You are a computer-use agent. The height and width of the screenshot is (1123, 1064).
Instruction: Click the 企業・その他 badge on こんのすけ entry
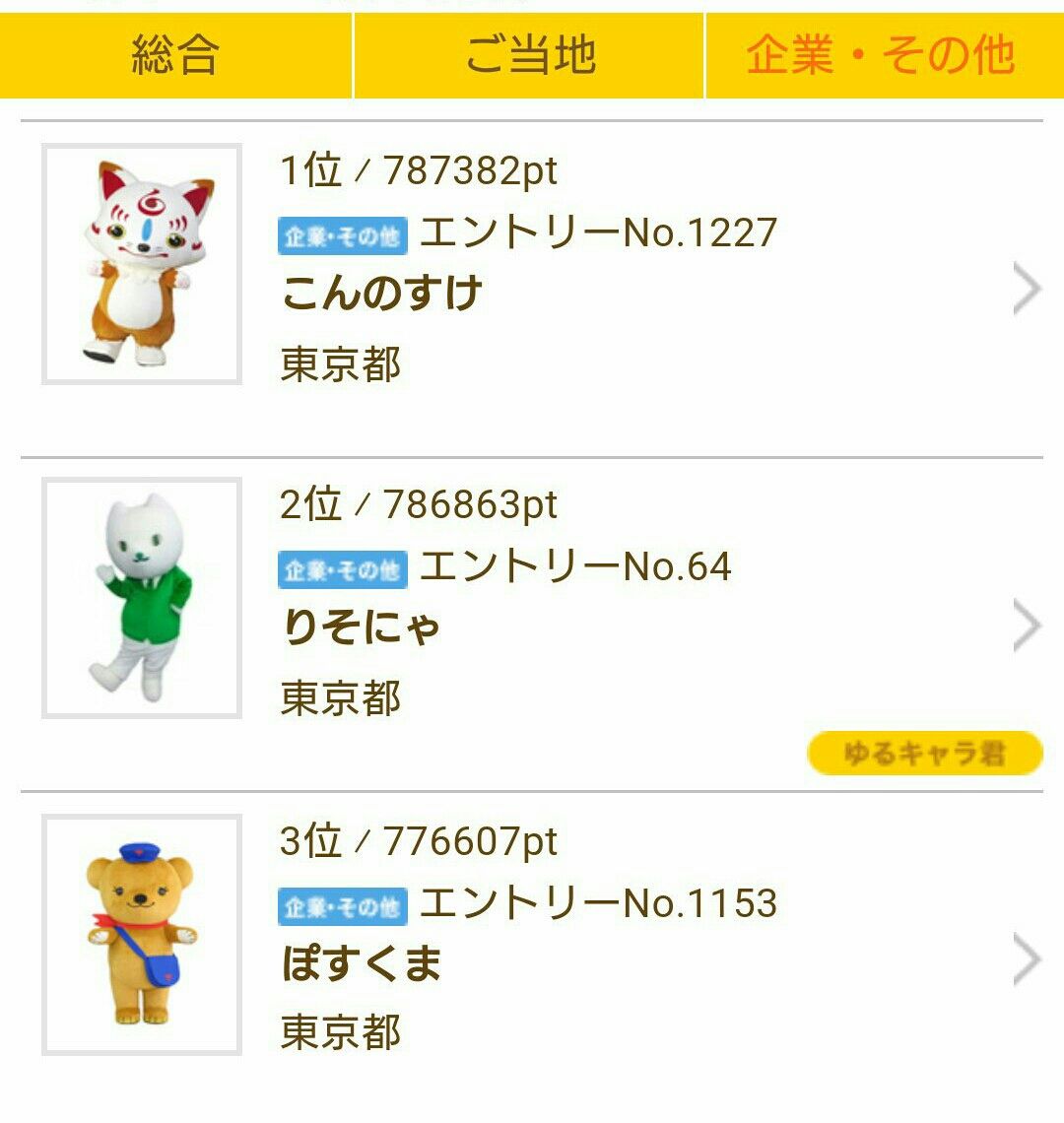(342, 233)
